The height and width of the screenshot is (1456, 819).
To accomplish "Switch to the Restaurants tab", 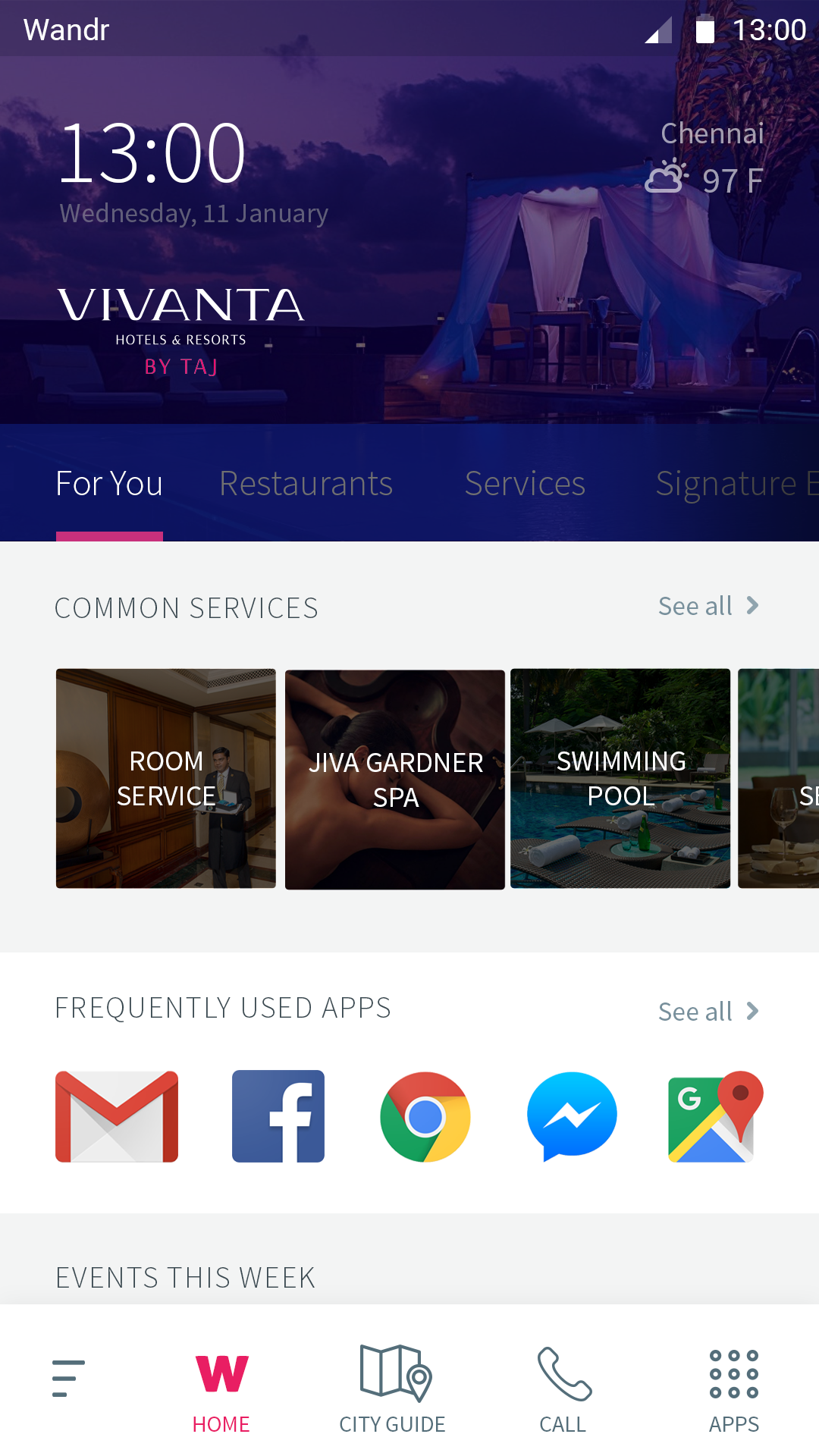I will pyautogui.click(x=306, y=484).
